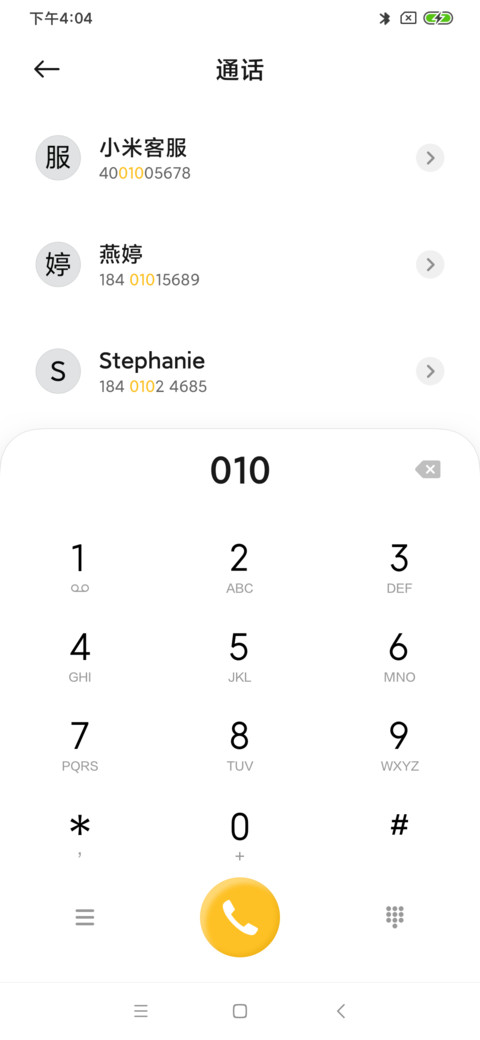Tap the star key

point(80,834)
